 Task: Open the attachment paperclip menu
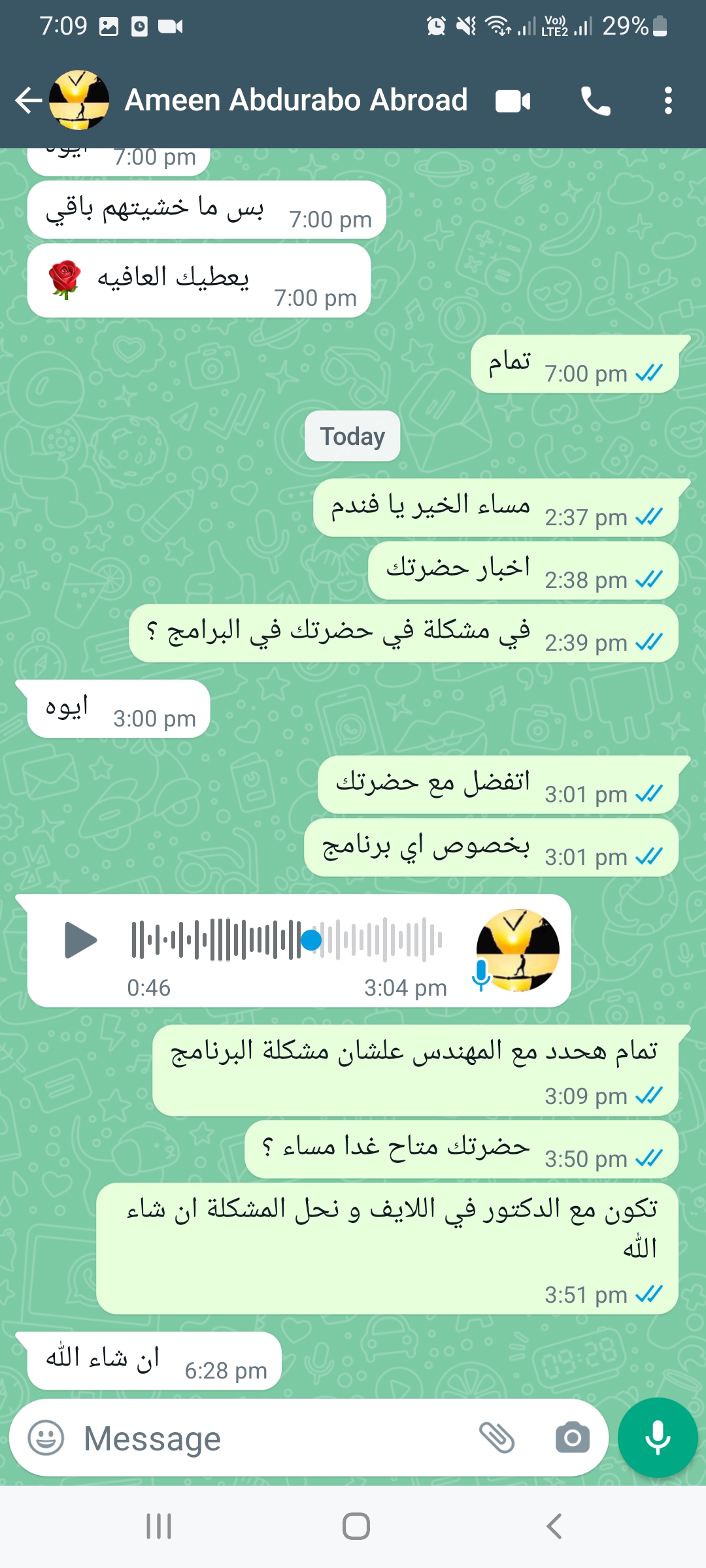click(497, 1438)
